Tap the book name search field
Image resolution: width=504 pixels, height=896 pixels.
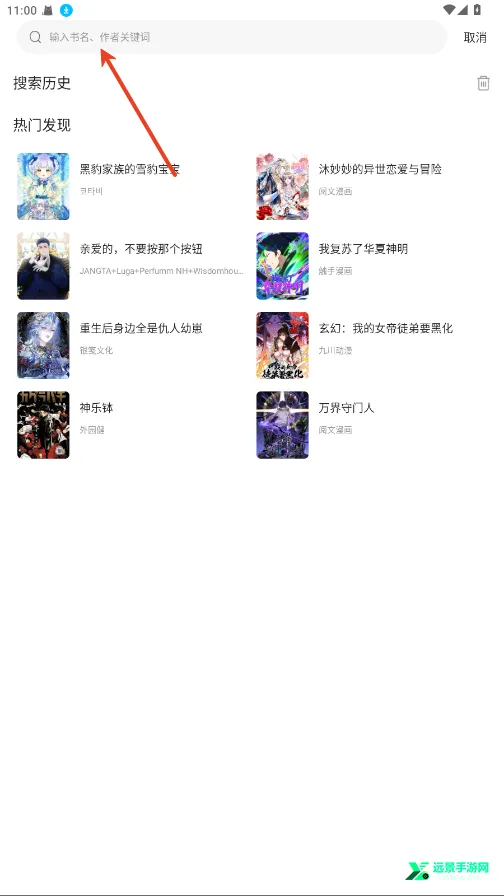click(x=231, y=37)
